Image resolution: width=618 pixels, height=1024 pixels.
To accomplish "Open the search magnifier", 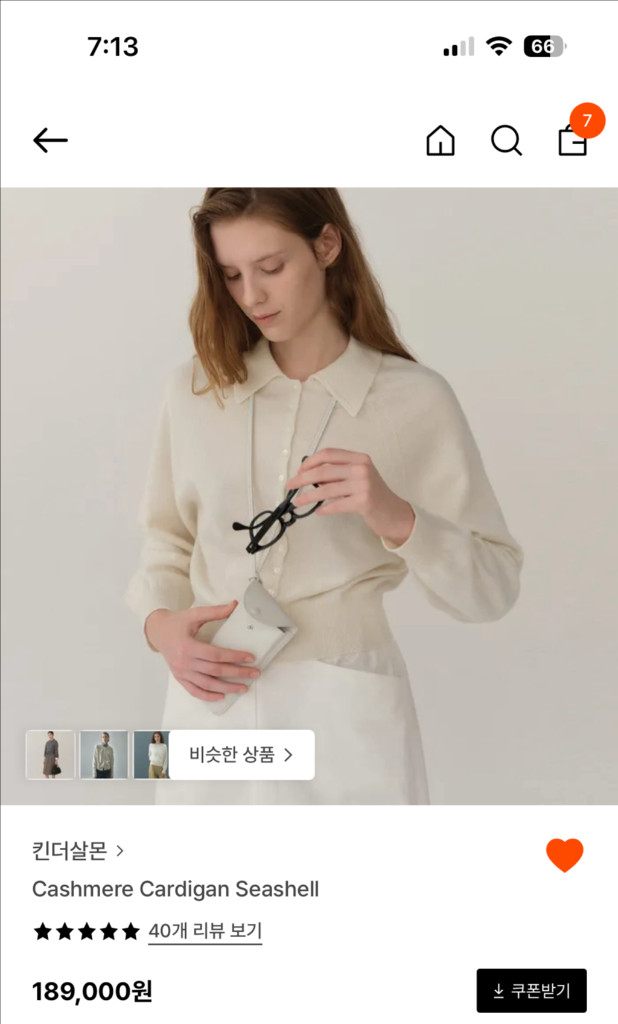I will coord(506,141).
